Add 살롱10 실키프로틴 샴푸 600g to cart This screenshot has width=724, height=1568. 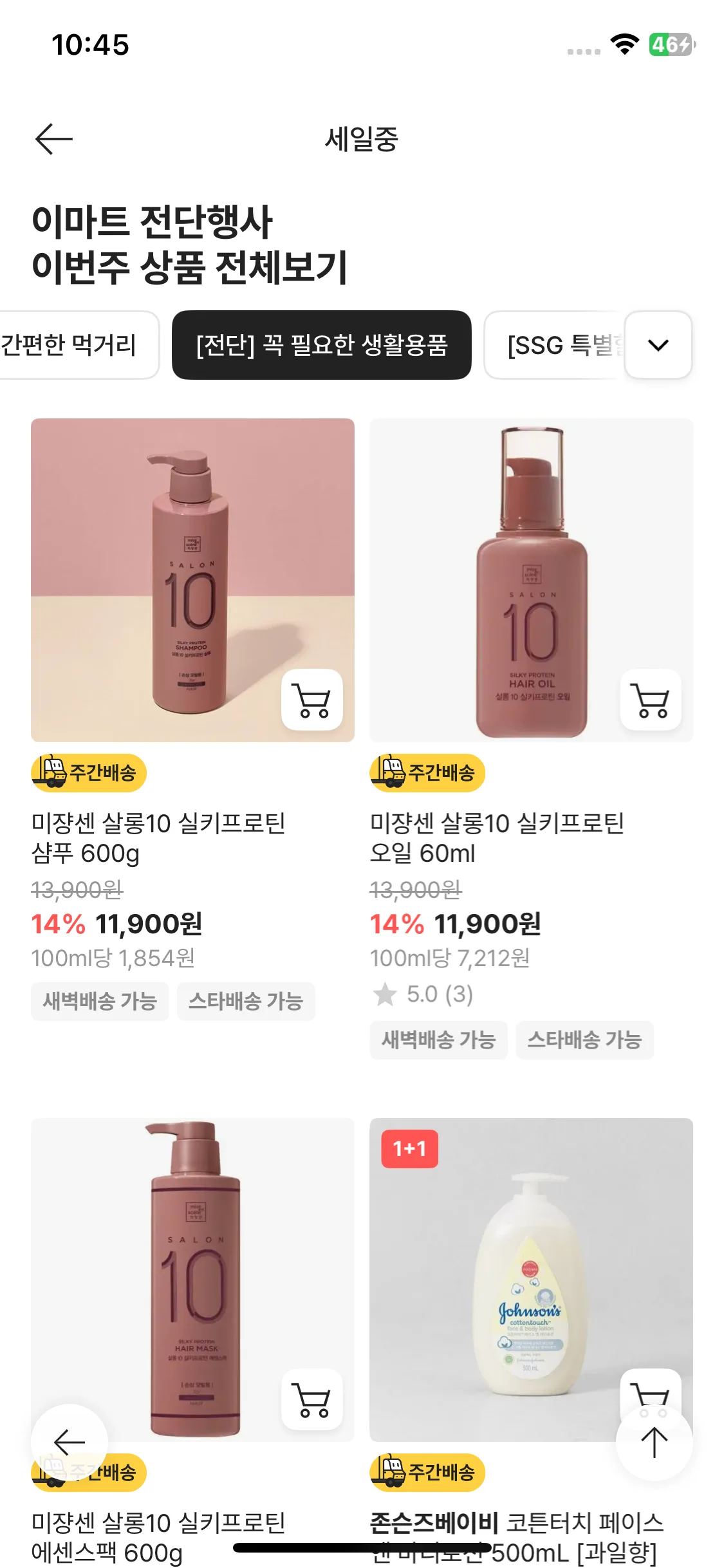coord(312,700)
